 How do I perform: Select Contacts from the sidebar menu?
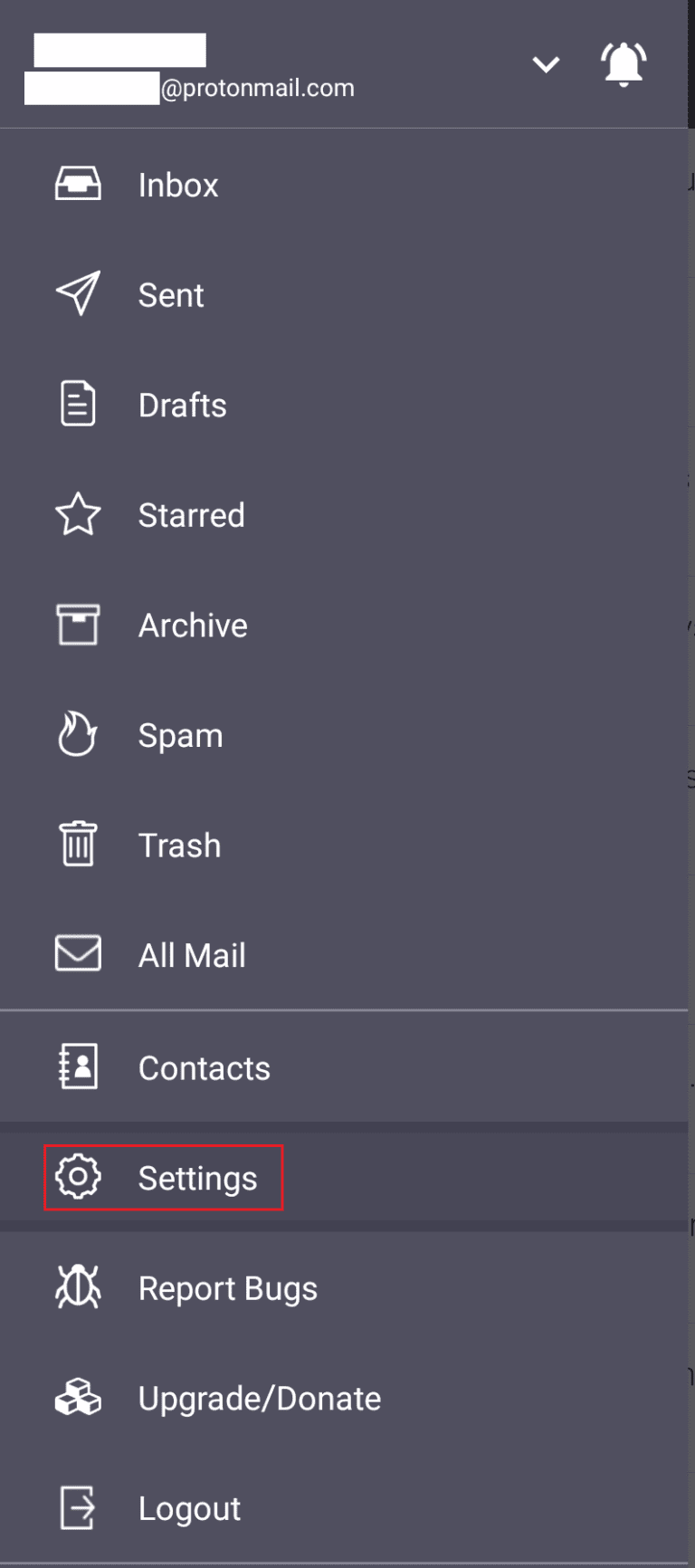[204, 1066]
